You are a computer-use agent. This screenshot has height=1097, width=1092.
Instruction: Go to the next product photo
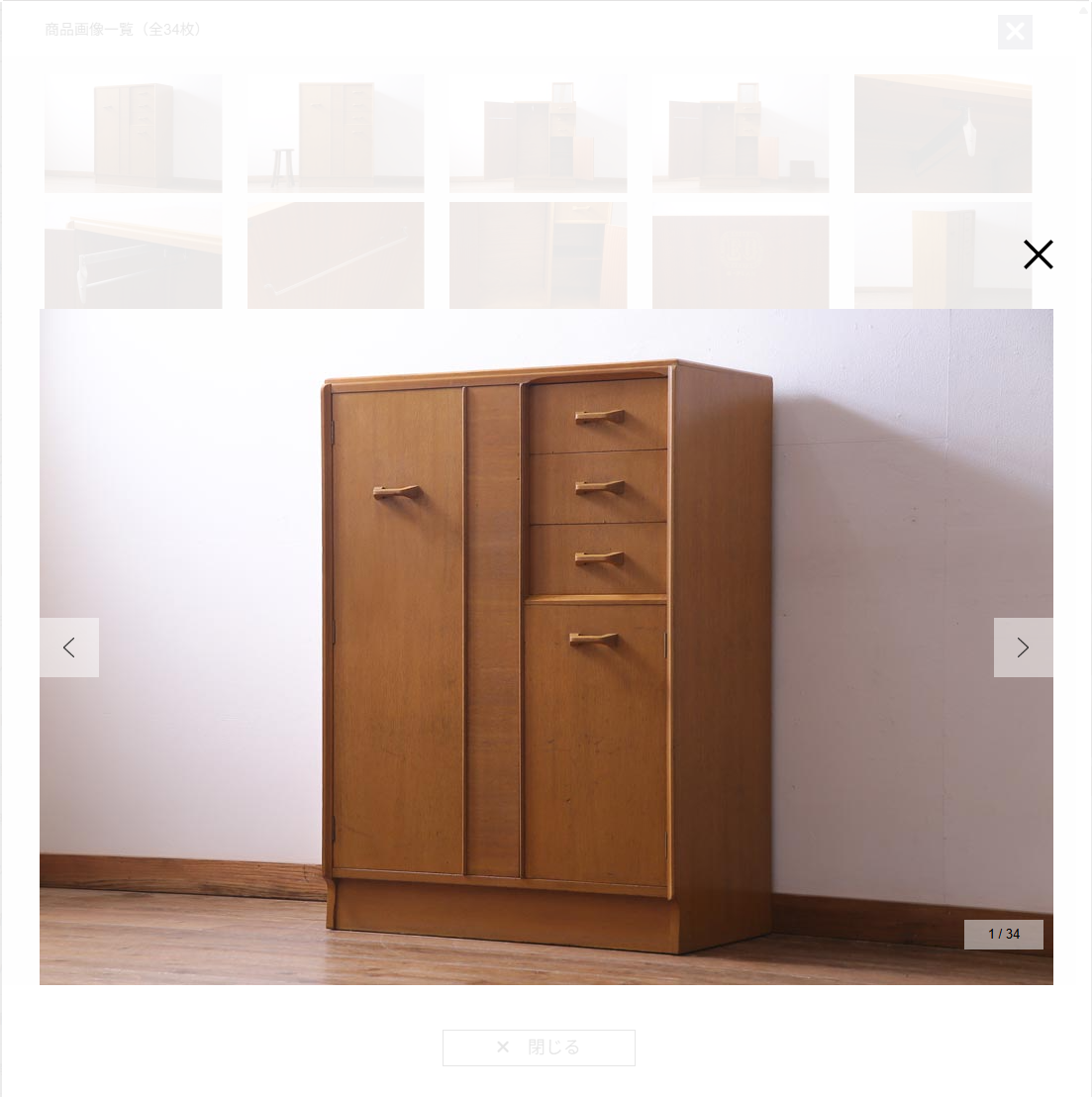tap(1023, 648)
